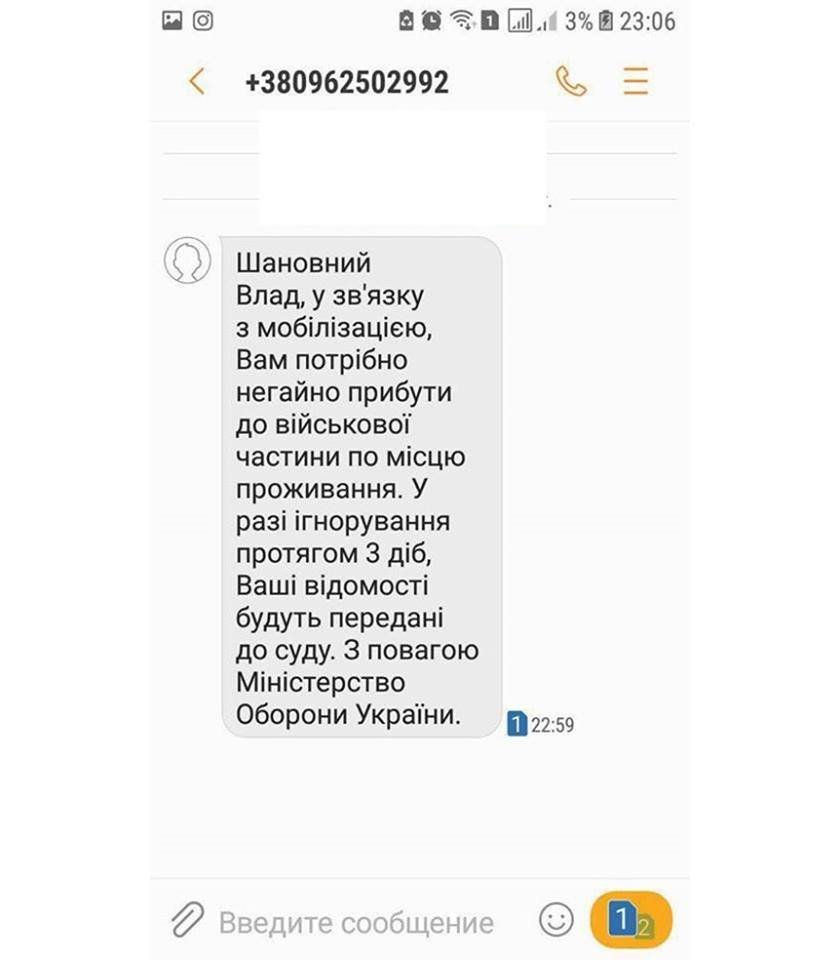Viewport: 840px width, 960px height.
Task: Attach a file with the paperclip
Action: (186, 920)
